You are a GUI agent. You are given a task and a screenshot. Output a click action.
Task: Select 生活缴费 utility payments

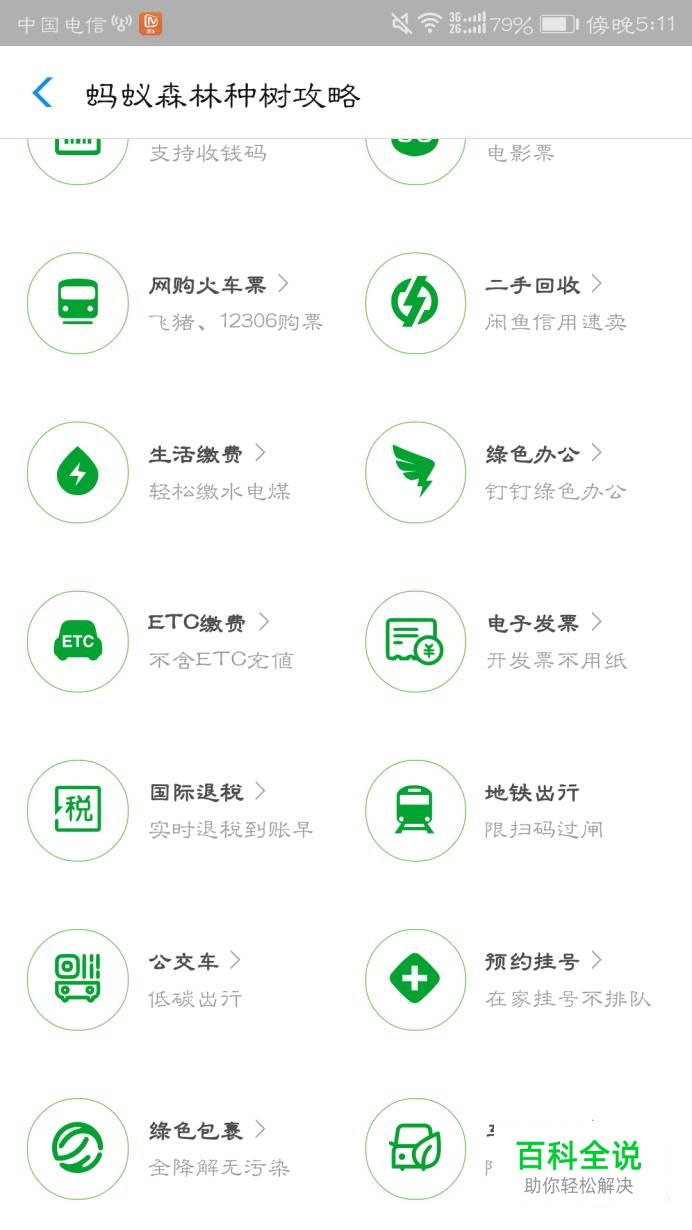tap(196, 455)
